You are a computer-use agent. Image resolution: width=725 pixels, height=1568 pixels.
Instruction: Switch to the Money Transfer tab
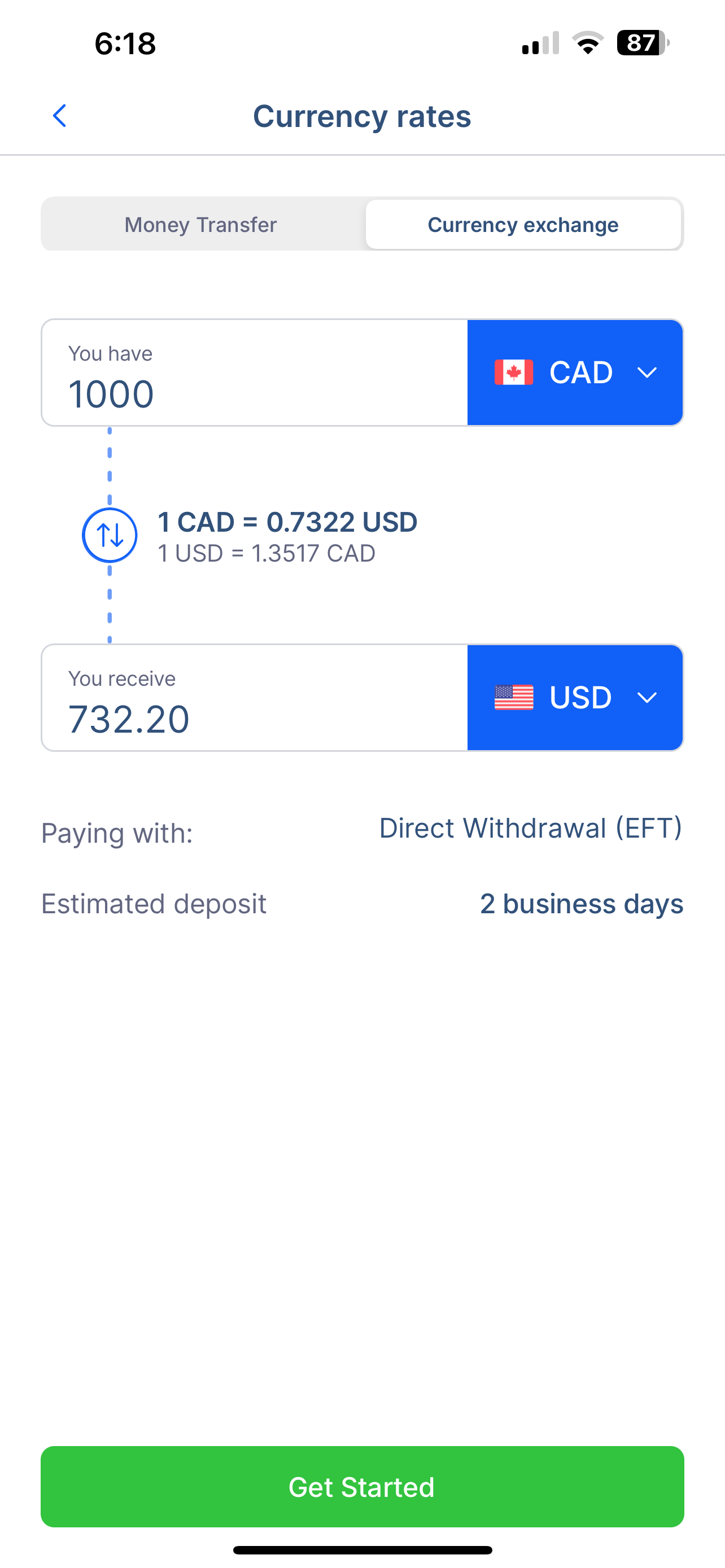[x=202, y=225]
